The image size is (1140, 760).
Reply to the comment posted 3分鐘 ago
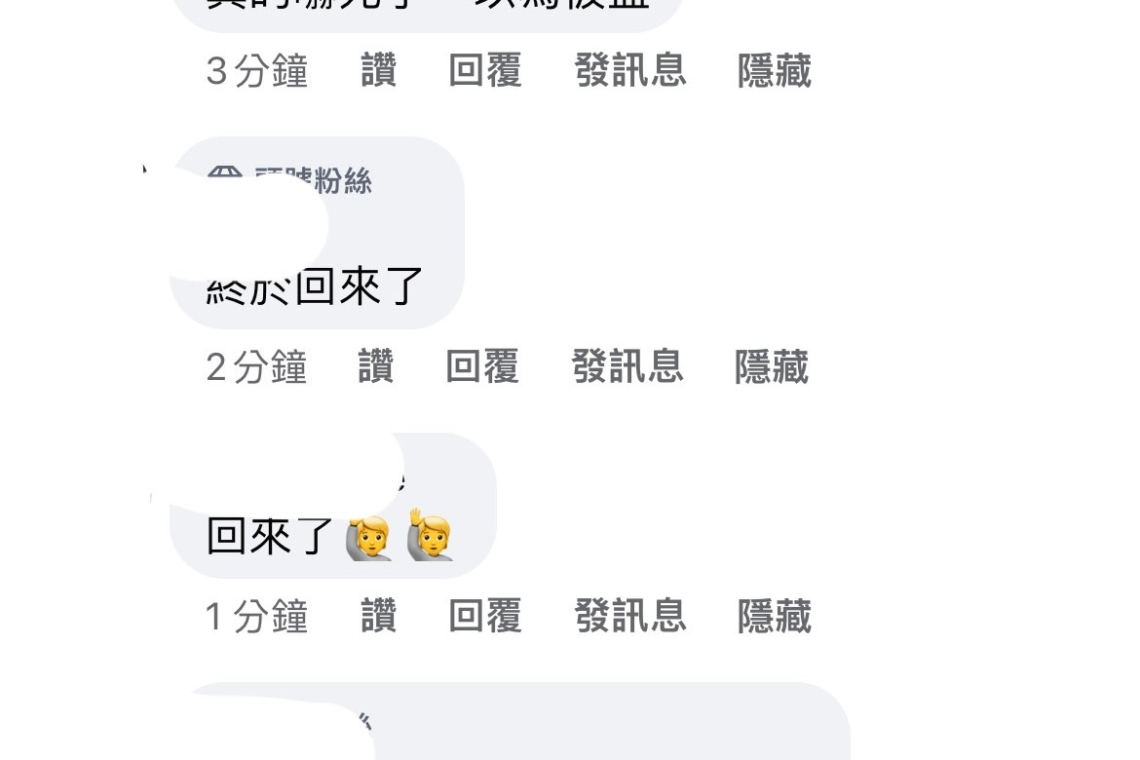tap(484, 71)
